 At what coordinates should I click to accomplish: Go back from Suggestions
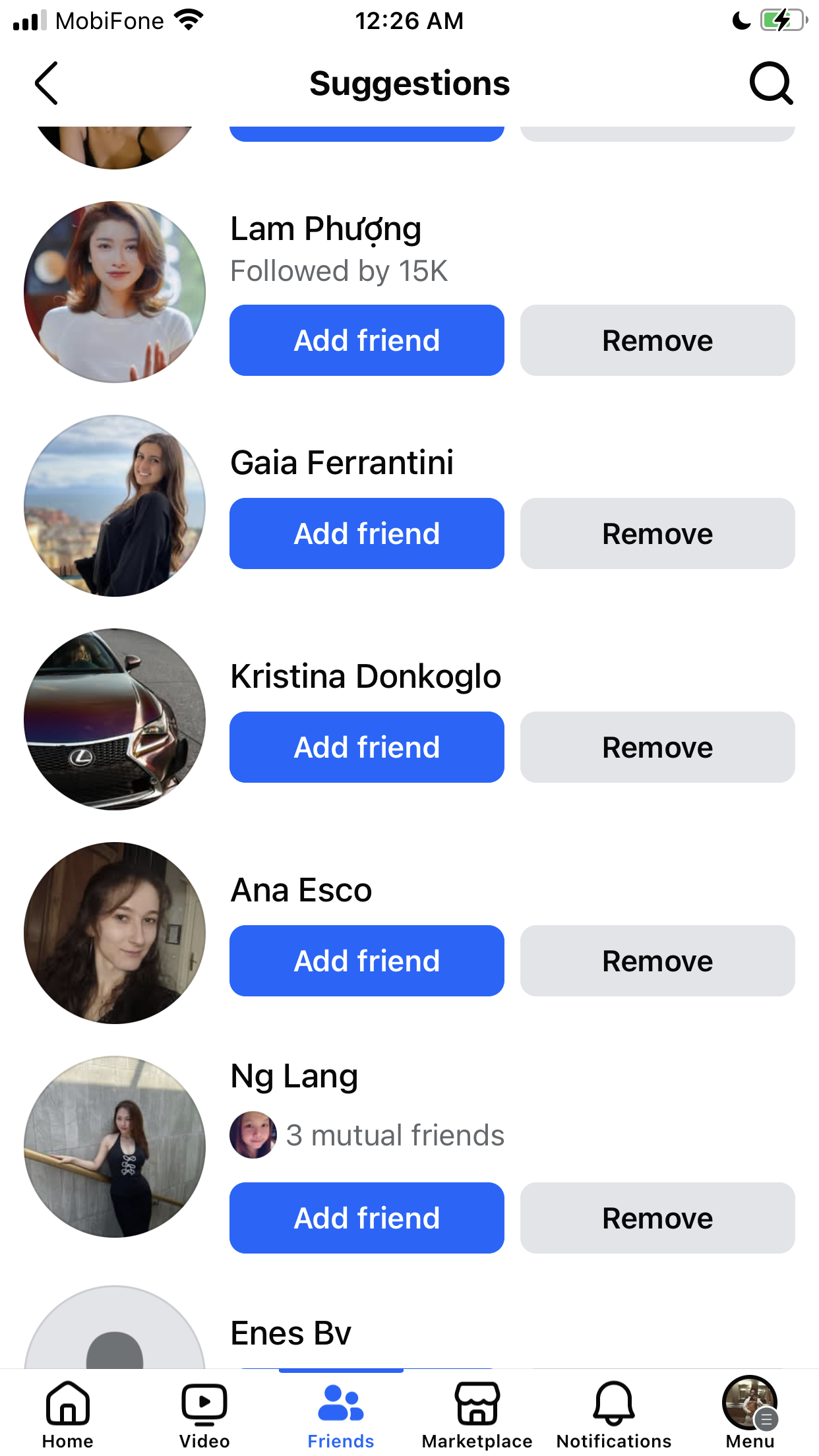tap(46, 84)
